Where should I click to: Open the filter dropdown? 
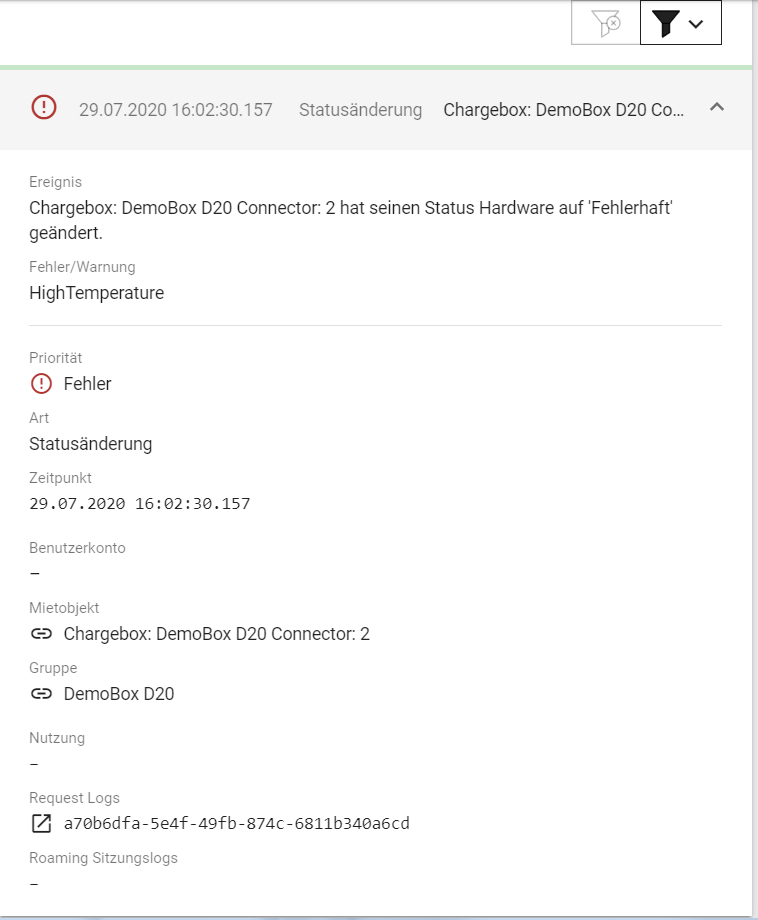pos(680,23)
